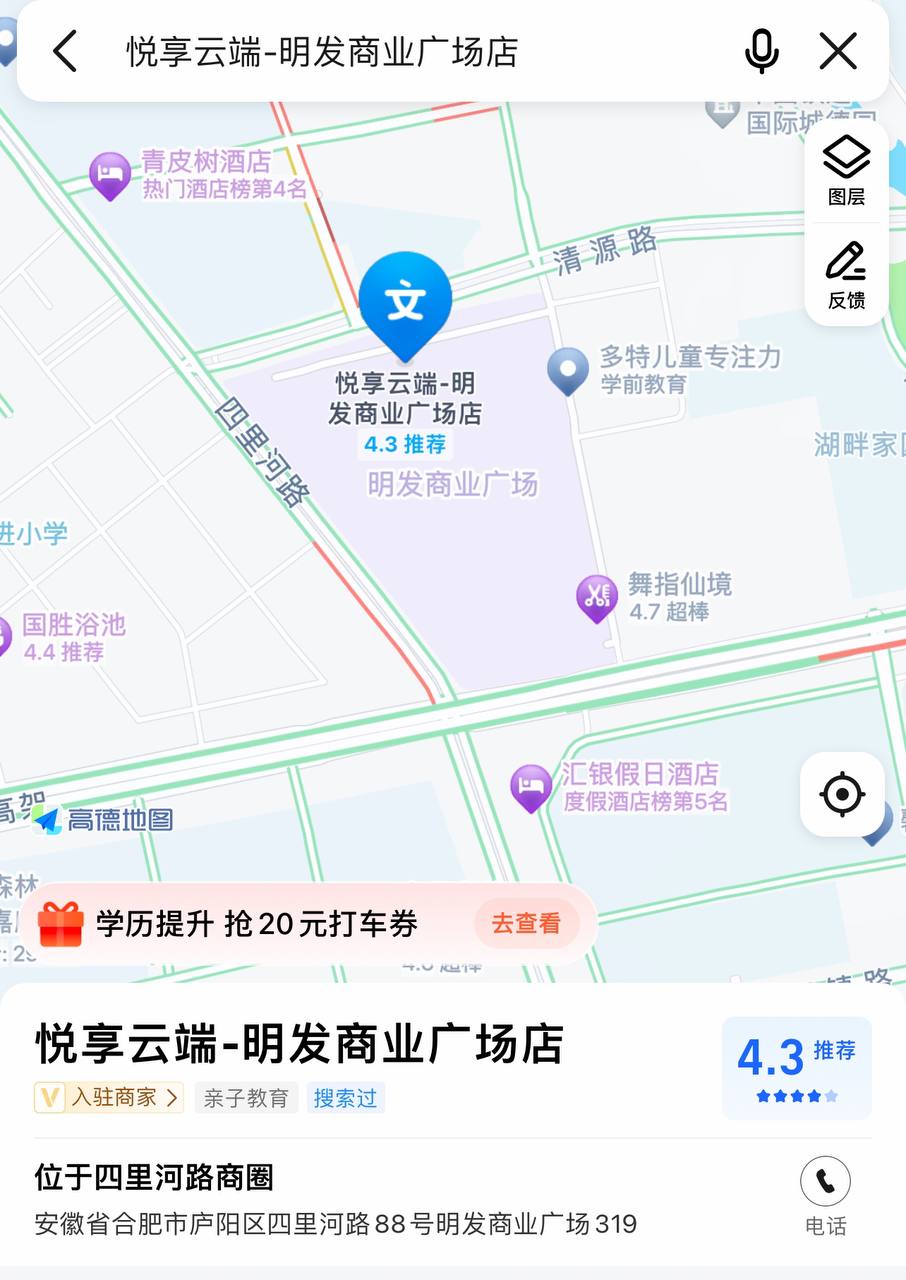Open the 反馈 feedback button

pos(846,275)
